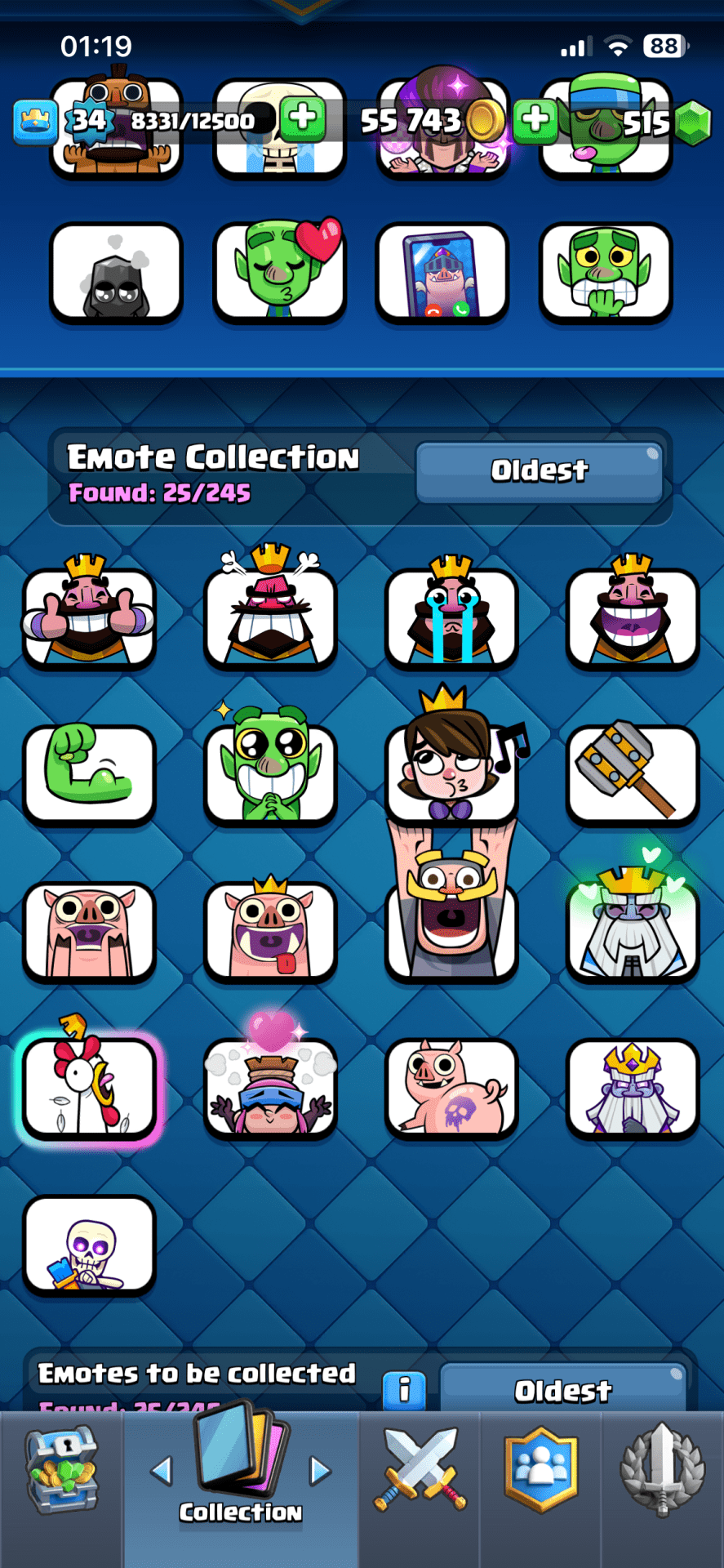Tap the right arrow beside Collection
724x1568 pixels.
(x=320, y=1471)
